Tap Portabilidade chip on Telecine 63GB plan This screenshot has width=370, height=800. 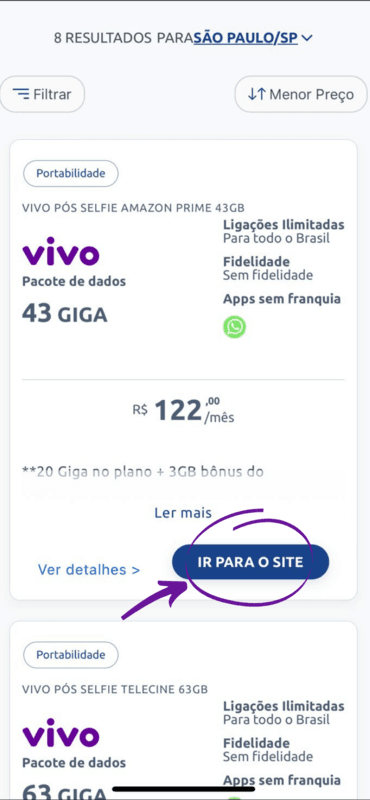[71, 655]
